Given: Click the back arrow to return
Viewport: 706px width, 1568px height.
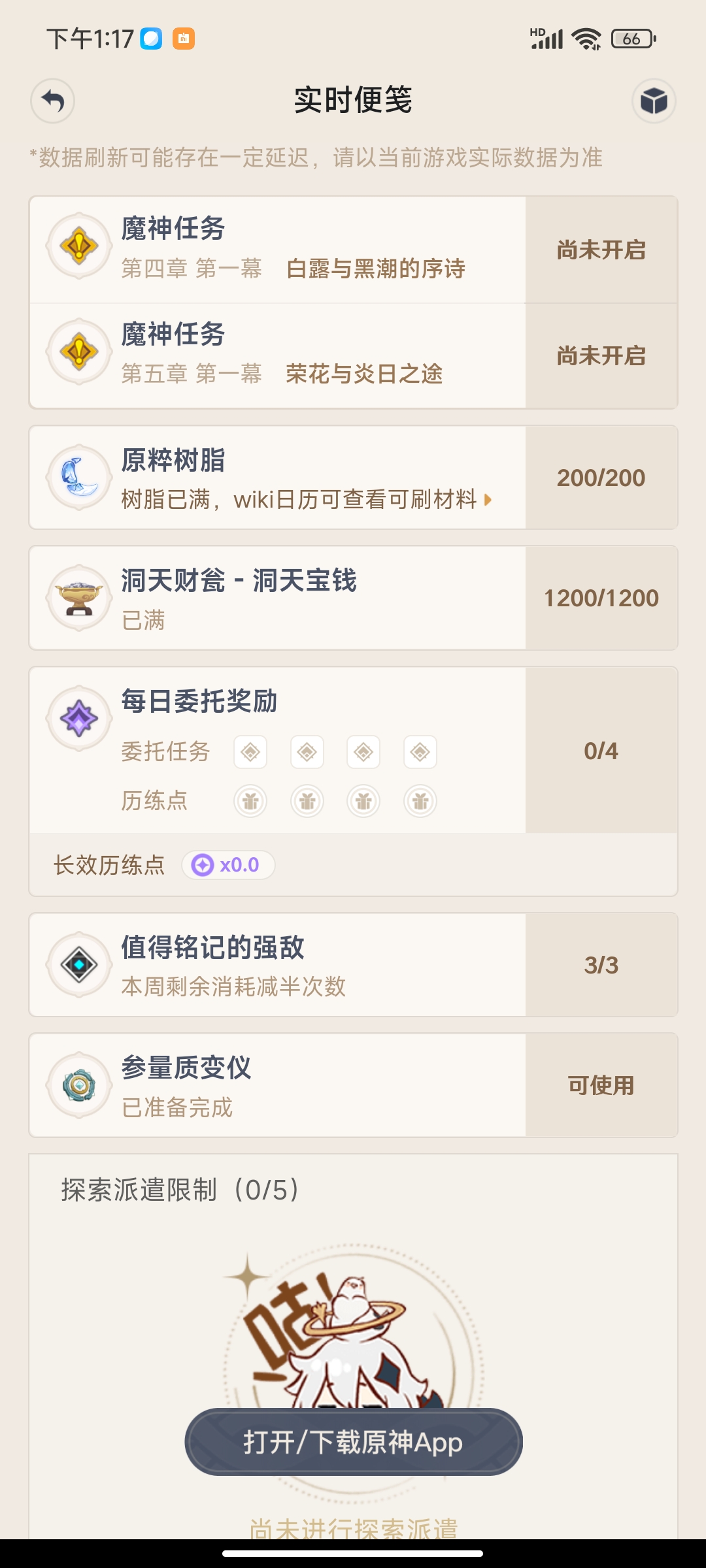Looking at the screenshot, I should click(52, 101).
